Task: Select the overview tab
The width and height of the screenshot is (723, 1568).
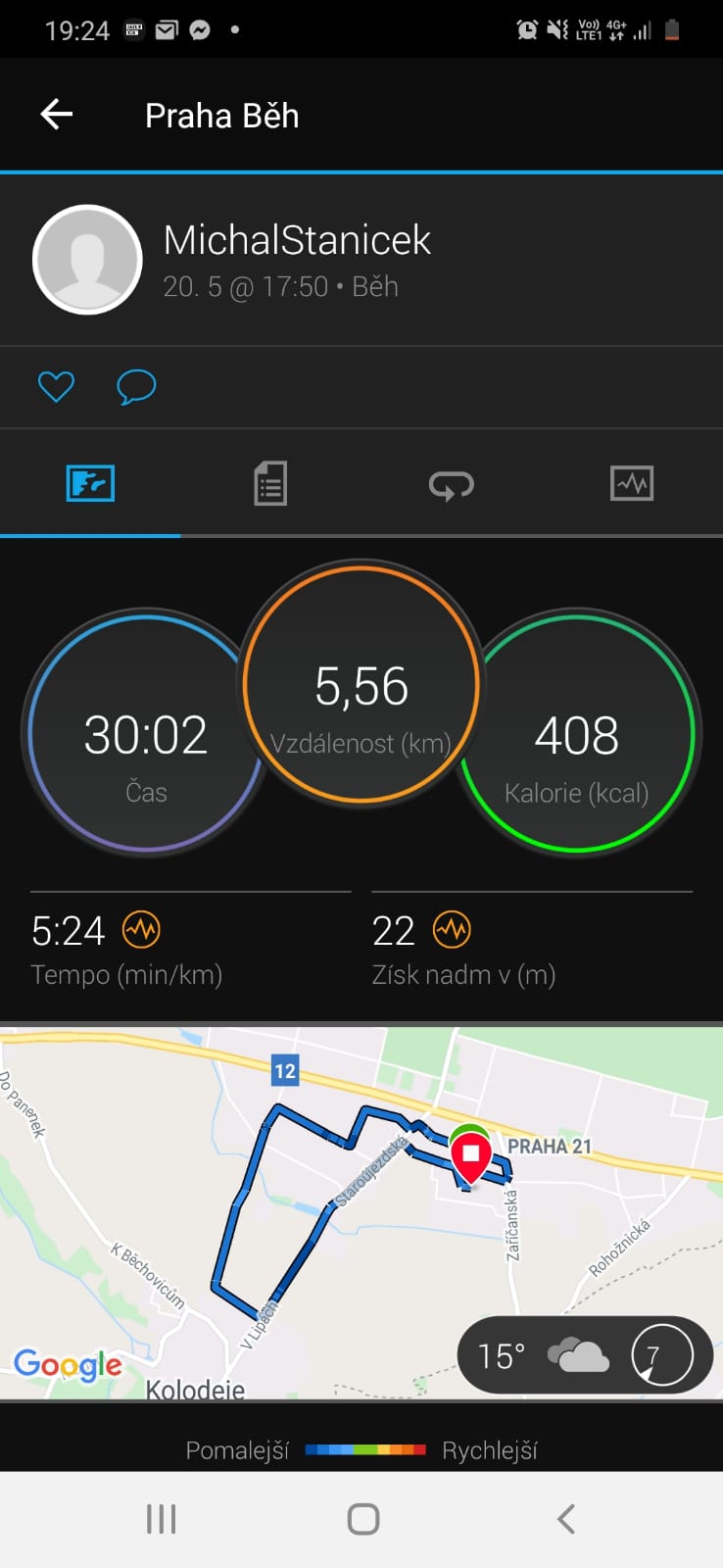Action: click(x=90, y=483)
